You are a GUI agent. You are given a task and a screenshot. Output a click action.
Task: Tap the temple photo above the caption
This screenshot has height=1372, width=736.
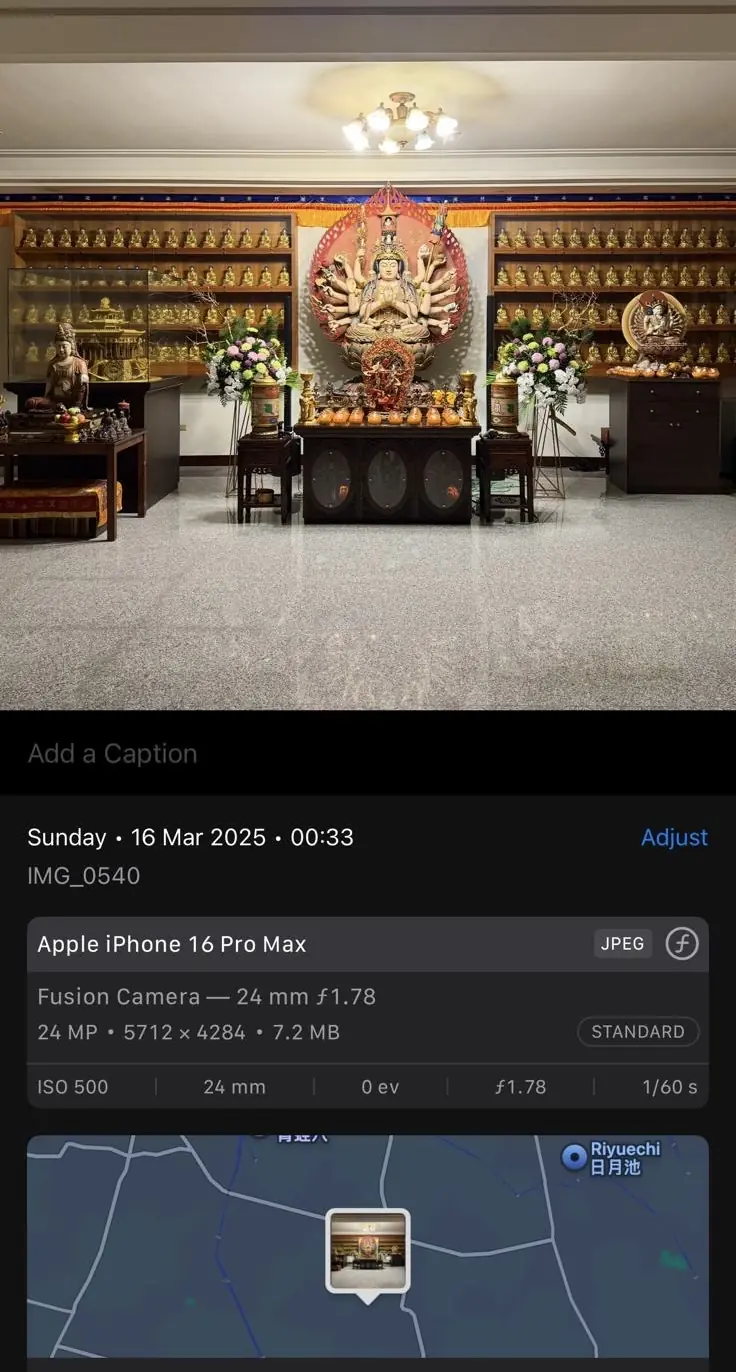pos(368,360)
